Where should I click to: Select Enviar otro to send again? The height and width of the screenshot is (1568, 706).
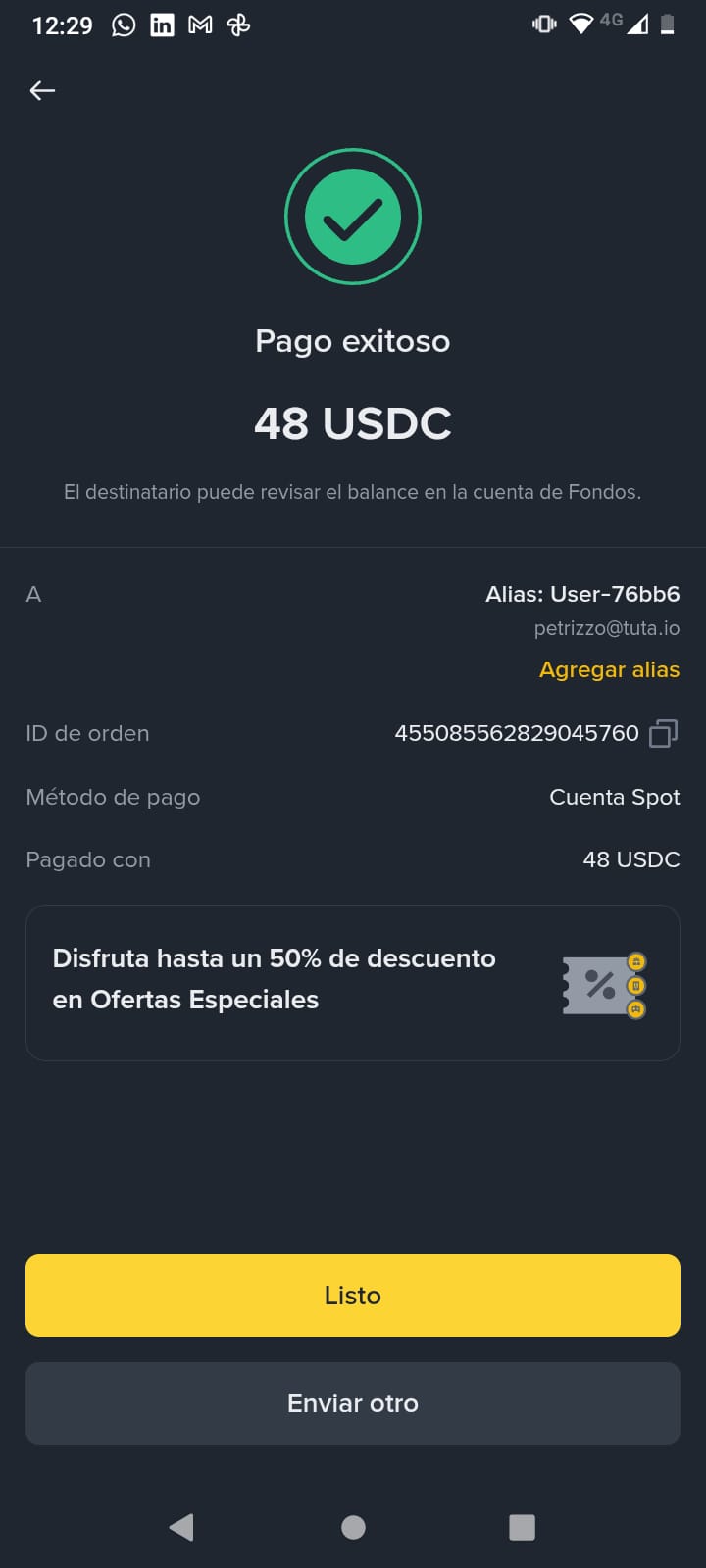[x=353, y=1403]
